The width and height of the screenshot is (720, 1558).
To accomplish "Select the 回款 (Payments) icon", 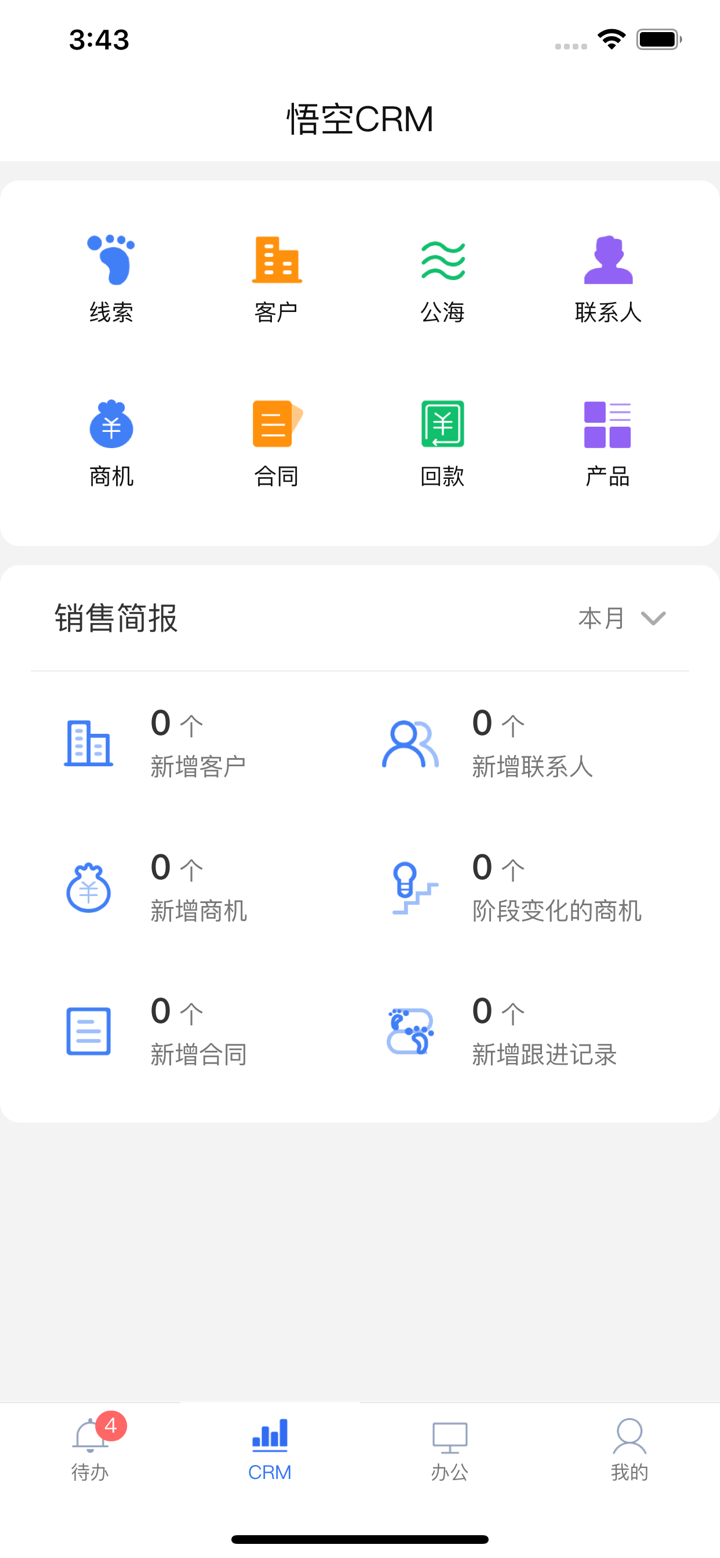I will click(443, 422).
